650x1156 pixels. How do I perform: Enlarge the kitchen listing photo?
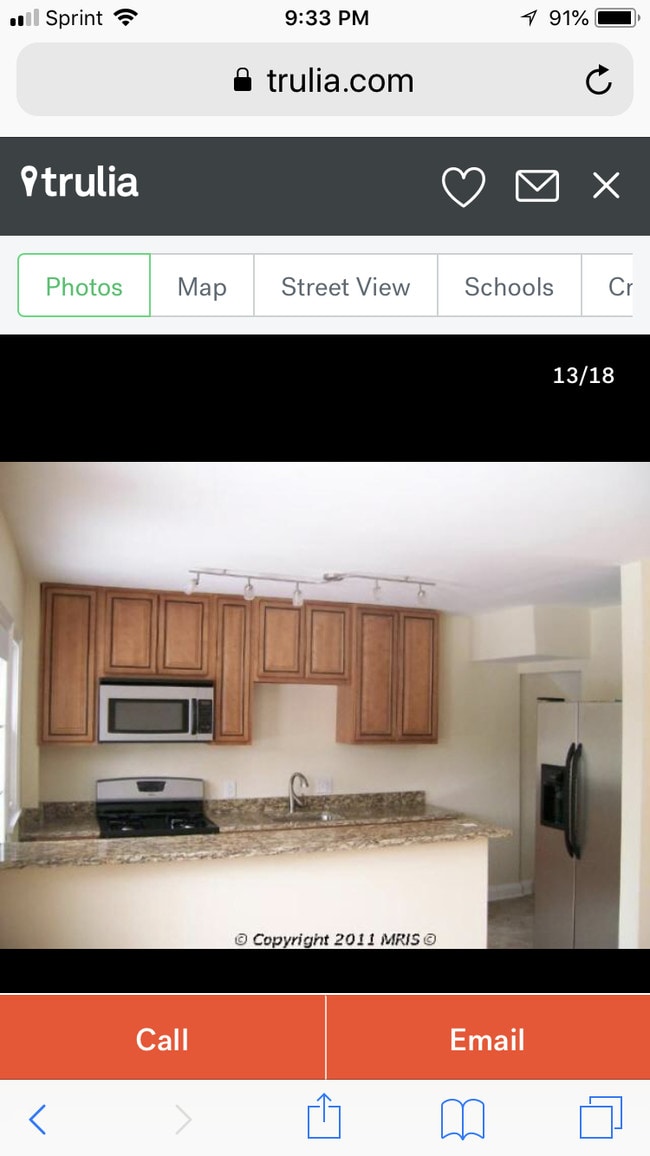pos(325,705)
